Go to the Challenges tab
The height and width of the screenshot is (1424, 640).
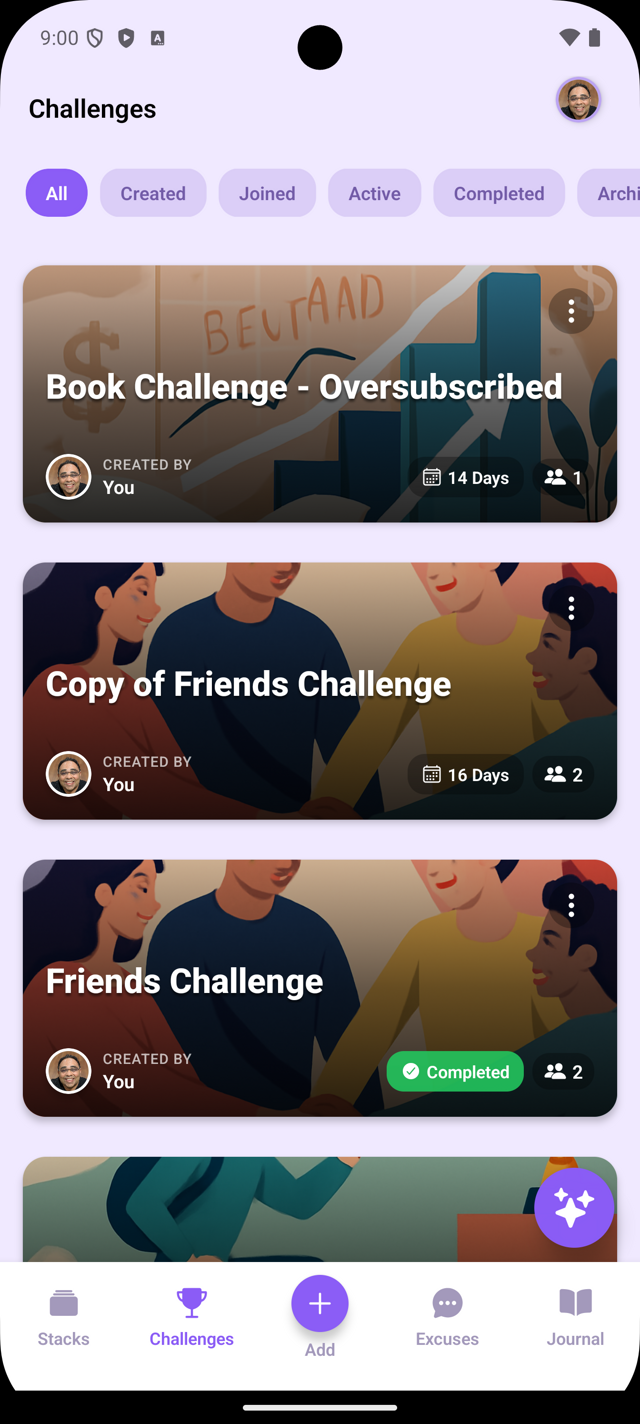point(191,1317)
